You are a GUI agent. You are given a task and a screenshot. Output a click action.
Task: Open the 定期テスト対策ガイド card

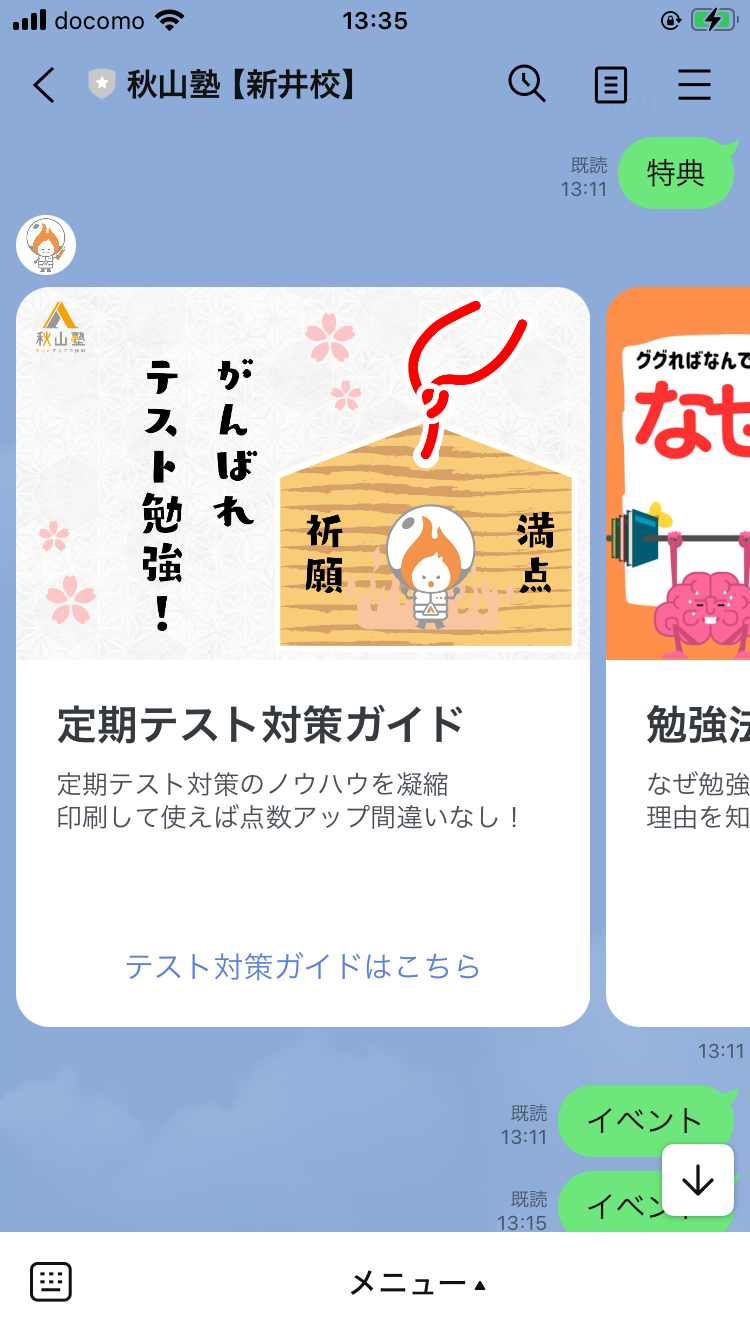[x=303, y=657]
